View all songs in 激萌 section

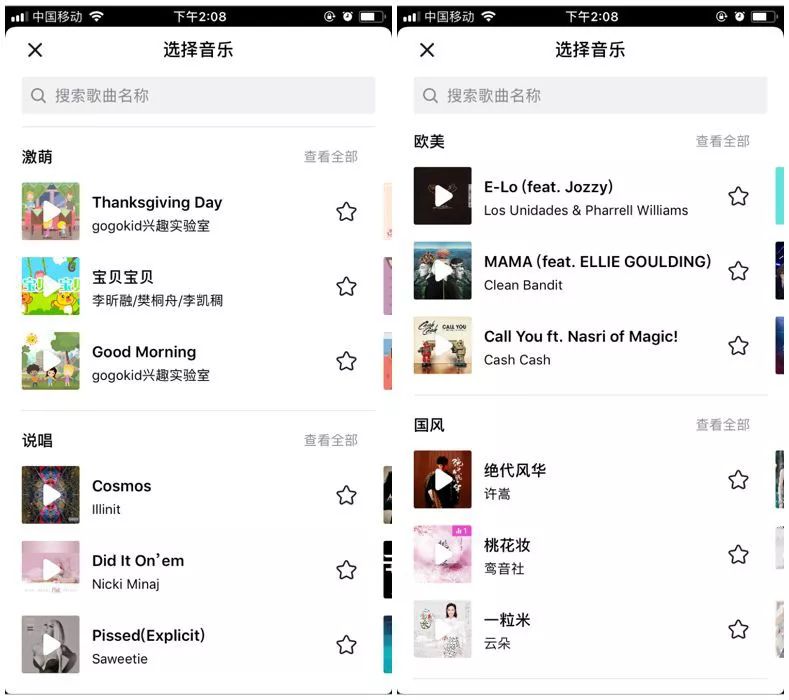pos(330,157)
